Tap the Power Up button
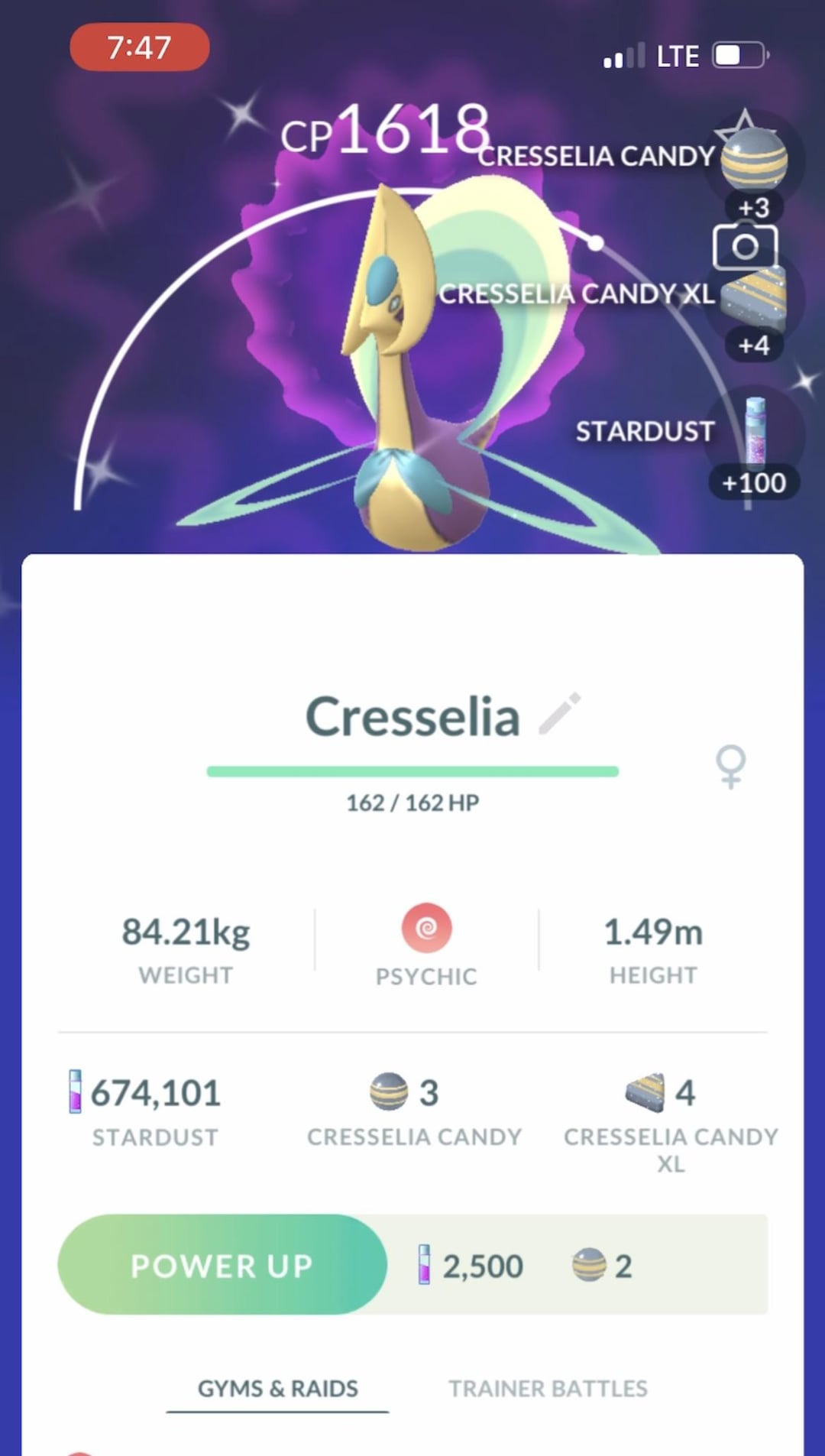This screenshot has width=825, height=1456. (x=222, y=1265)
